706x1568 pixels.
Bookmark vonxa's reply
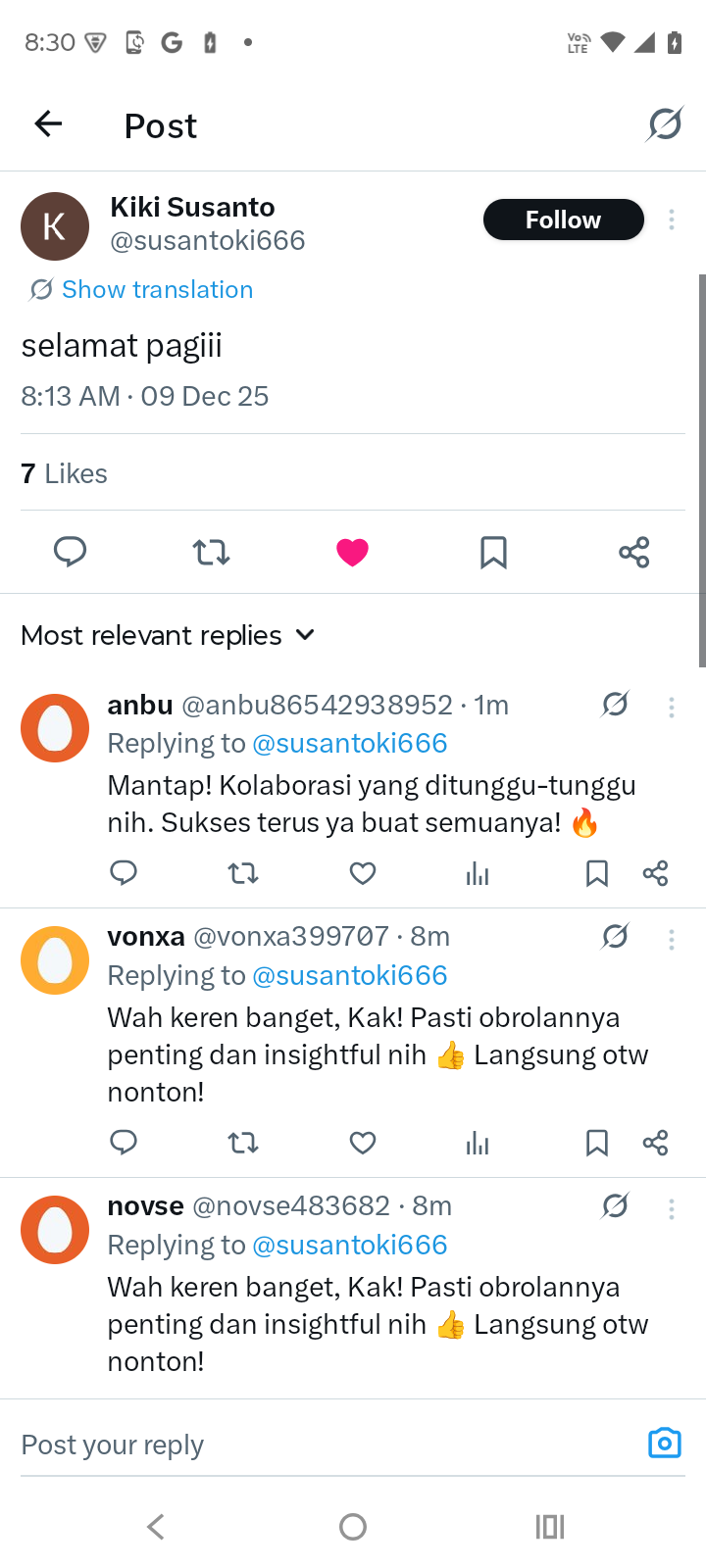(596, 1143)
